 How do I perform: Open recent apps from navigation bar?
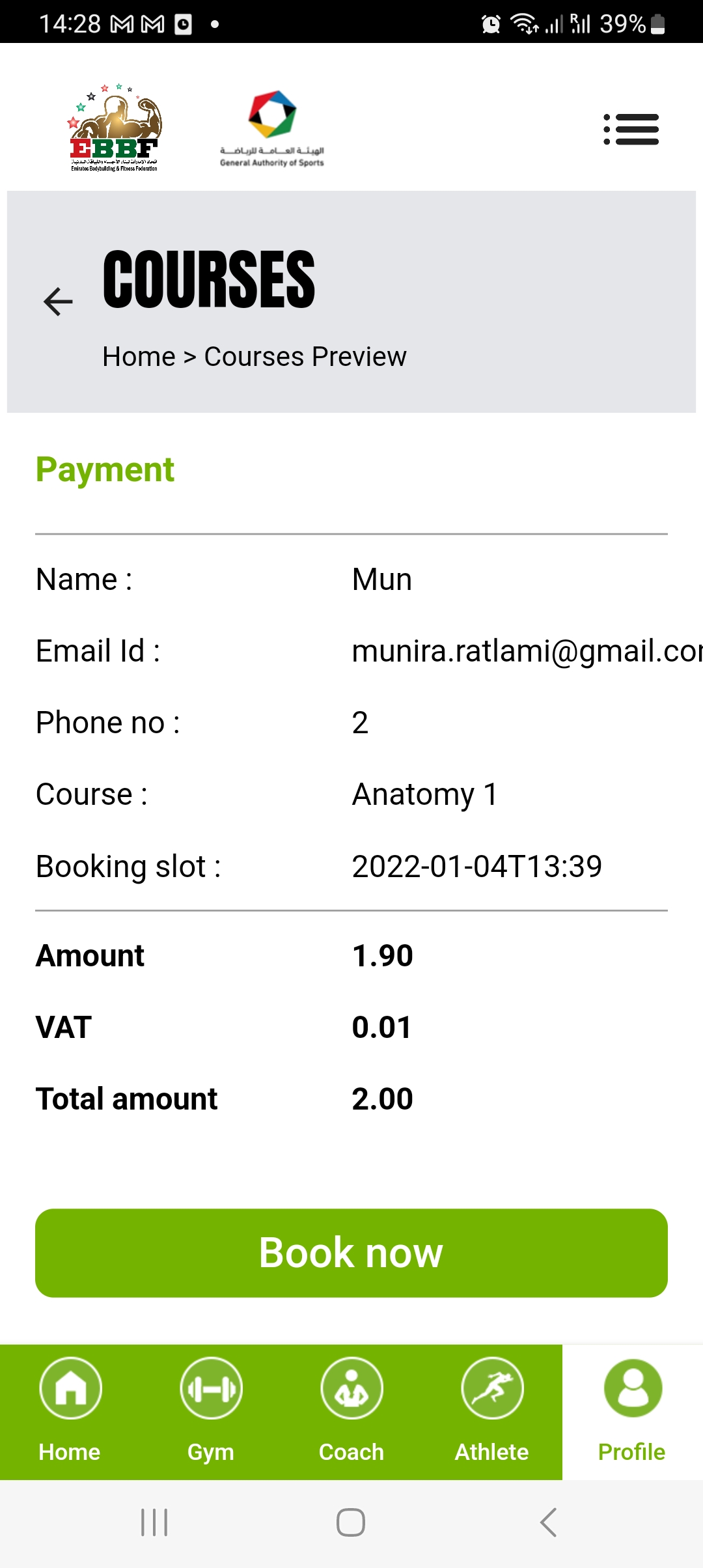point(154,1522)
